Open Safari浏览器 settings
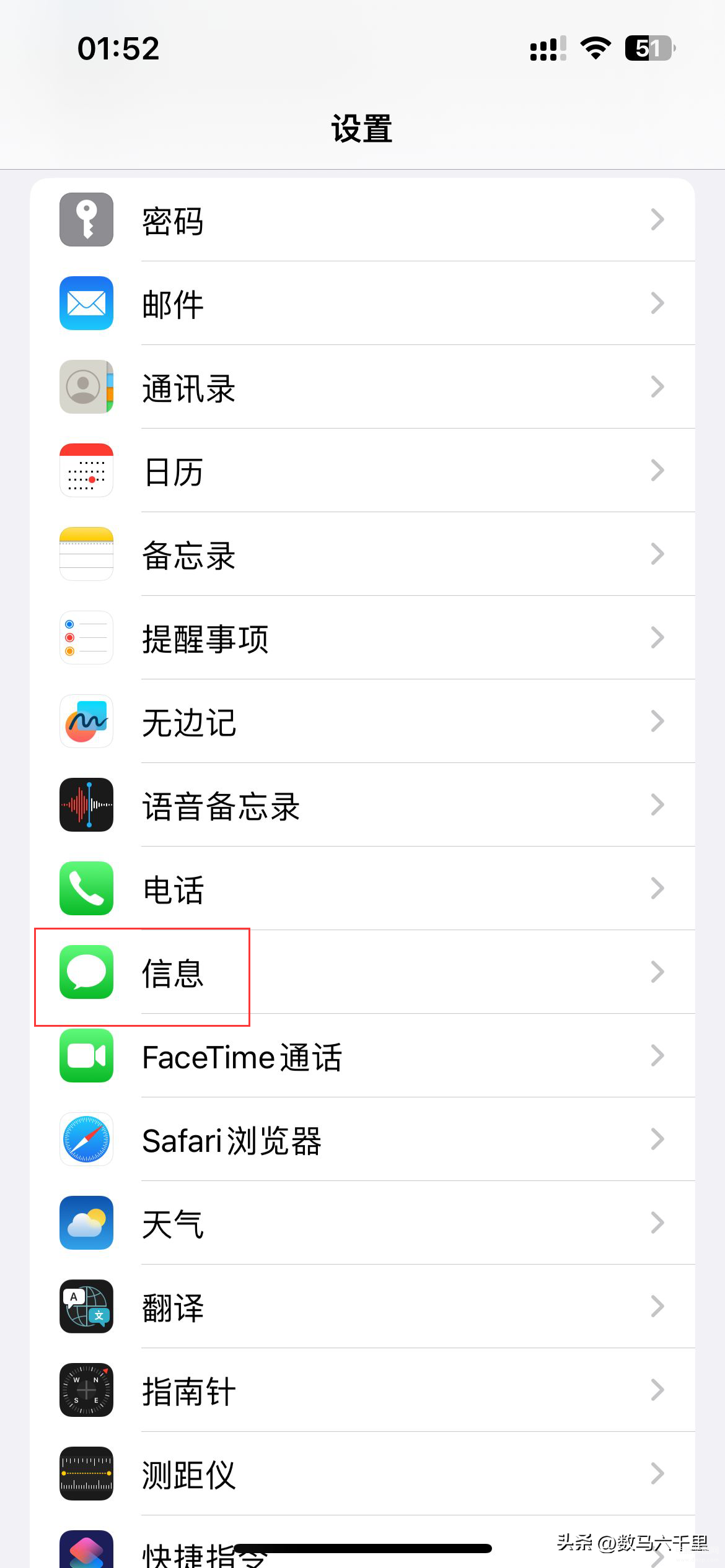725x1568 pixels. click(x=362, y=1139)
